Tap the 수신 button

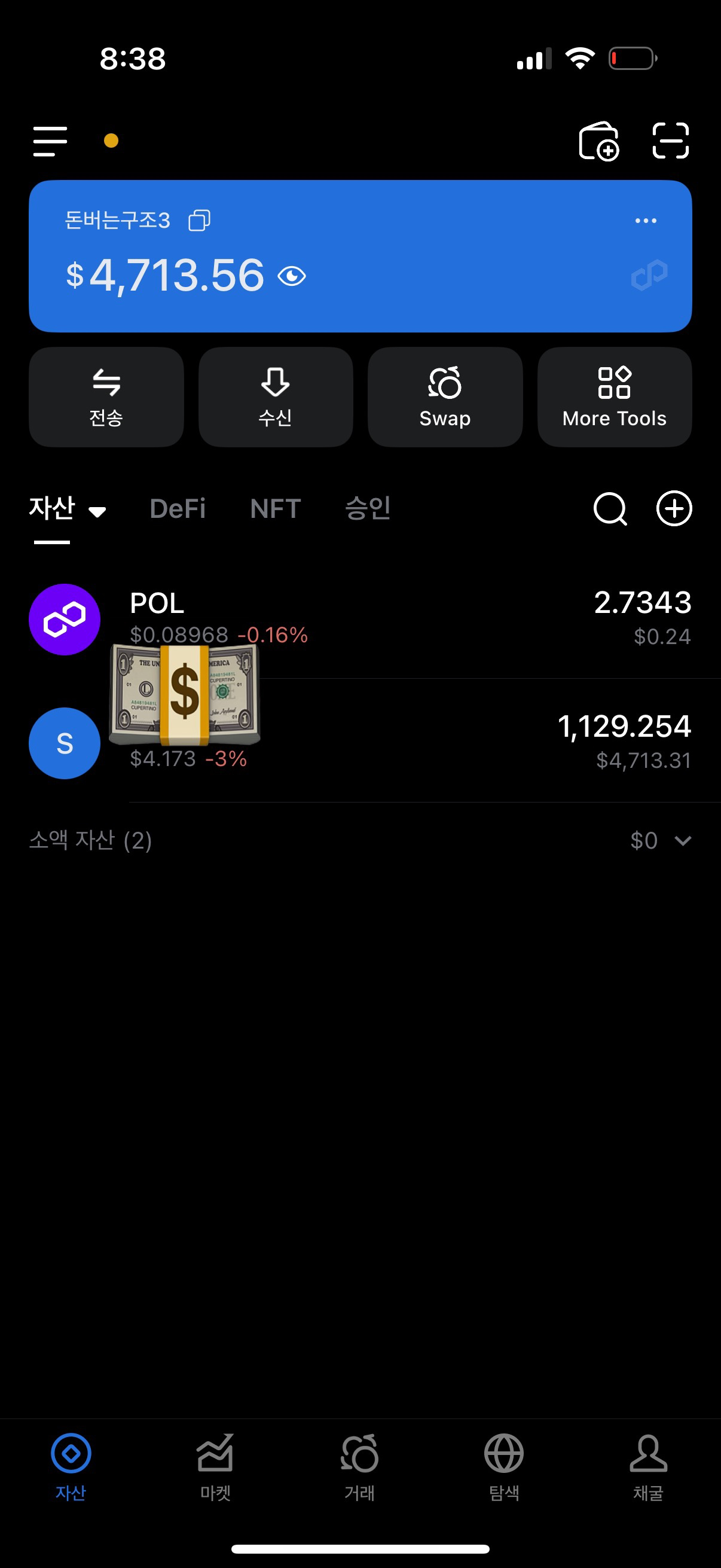[x=276, y=397]
